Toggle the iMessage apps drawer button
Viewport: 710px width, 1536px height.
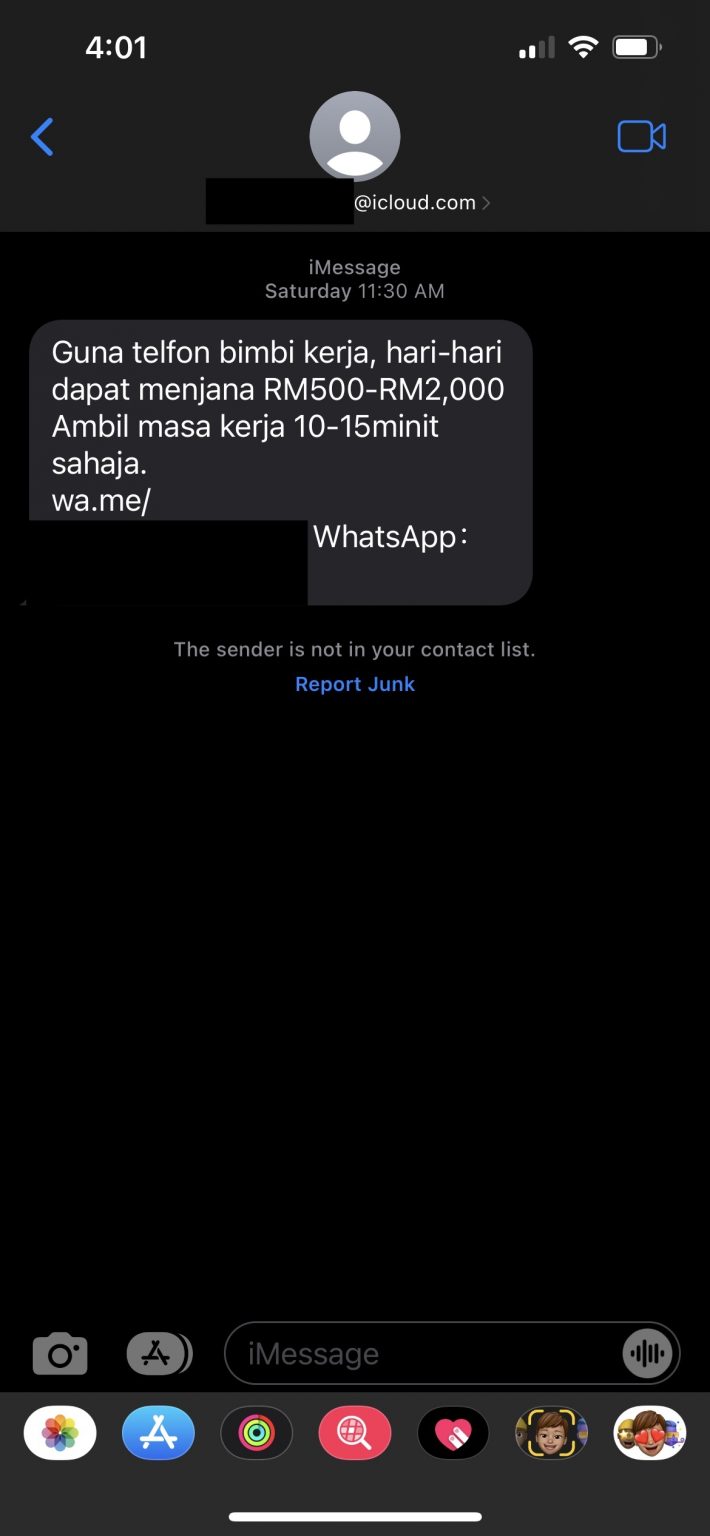[158, 1354]
